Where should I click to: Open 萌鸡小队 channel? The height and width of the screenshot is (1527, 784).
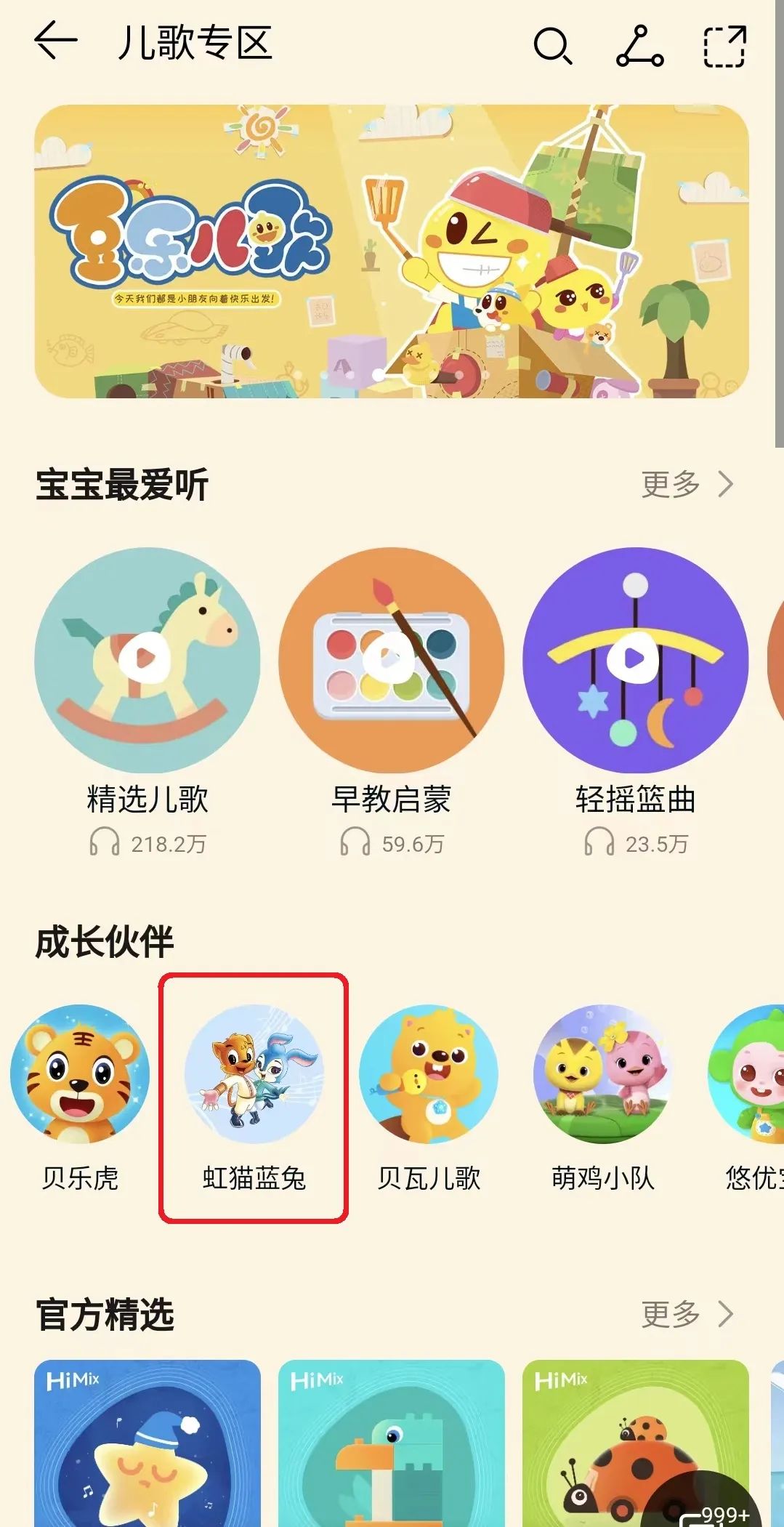[602, 1074]
